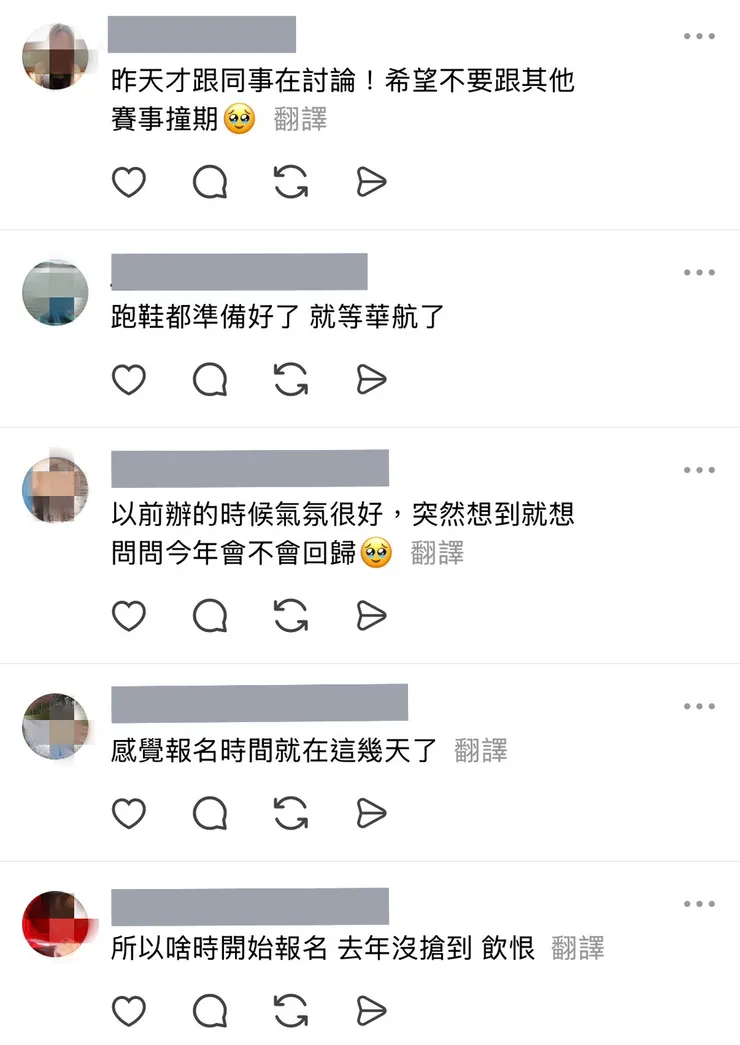Open options for the 氣氛很好 comment
The image size is (740, 1045).
(x=697, y=470)
